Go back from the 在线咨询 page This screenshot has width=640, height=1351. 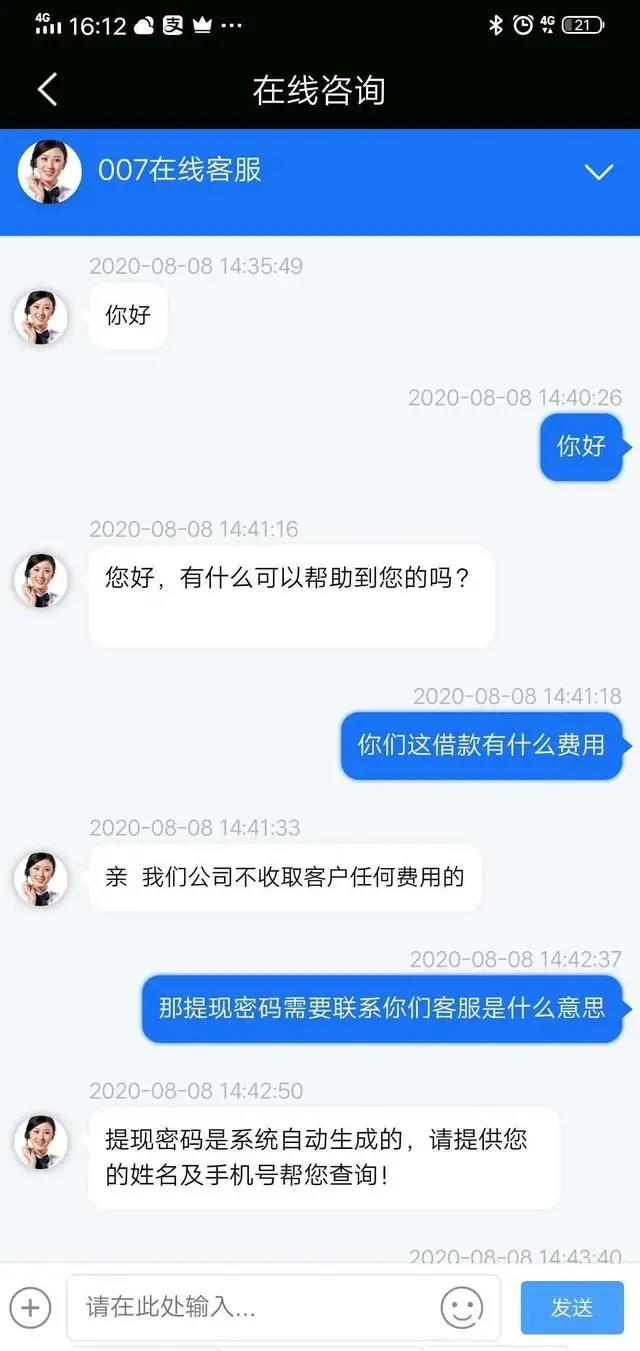tap(47, 90)
